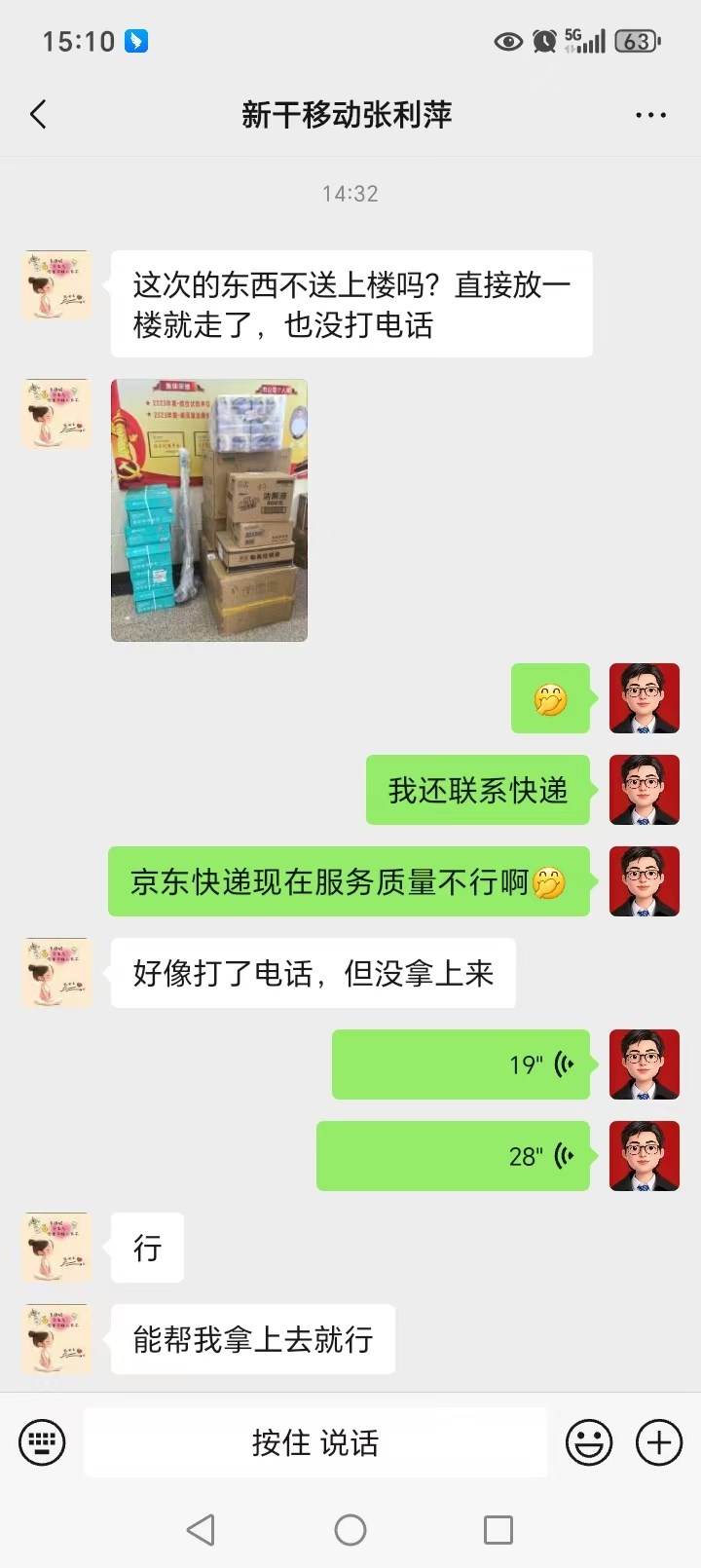Tap the system back navigation button
701x1568 pixels.
pos(201,1529)
